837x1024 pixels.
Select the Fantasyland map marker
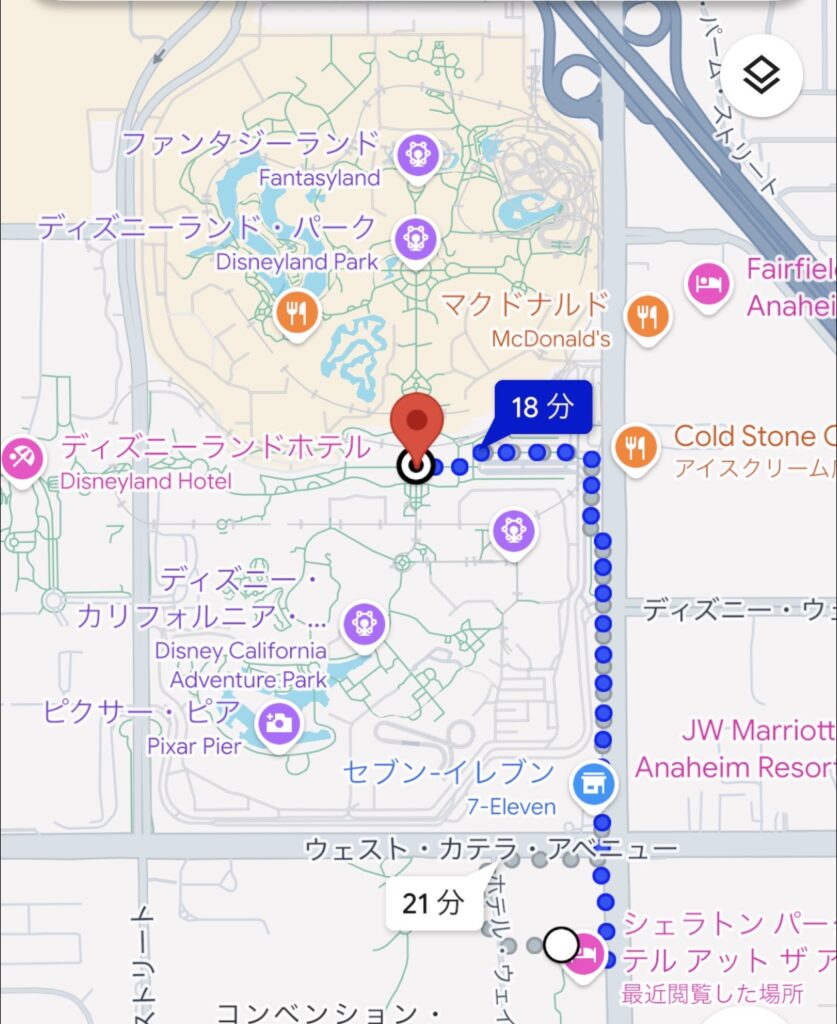click(x=418, y=154)
